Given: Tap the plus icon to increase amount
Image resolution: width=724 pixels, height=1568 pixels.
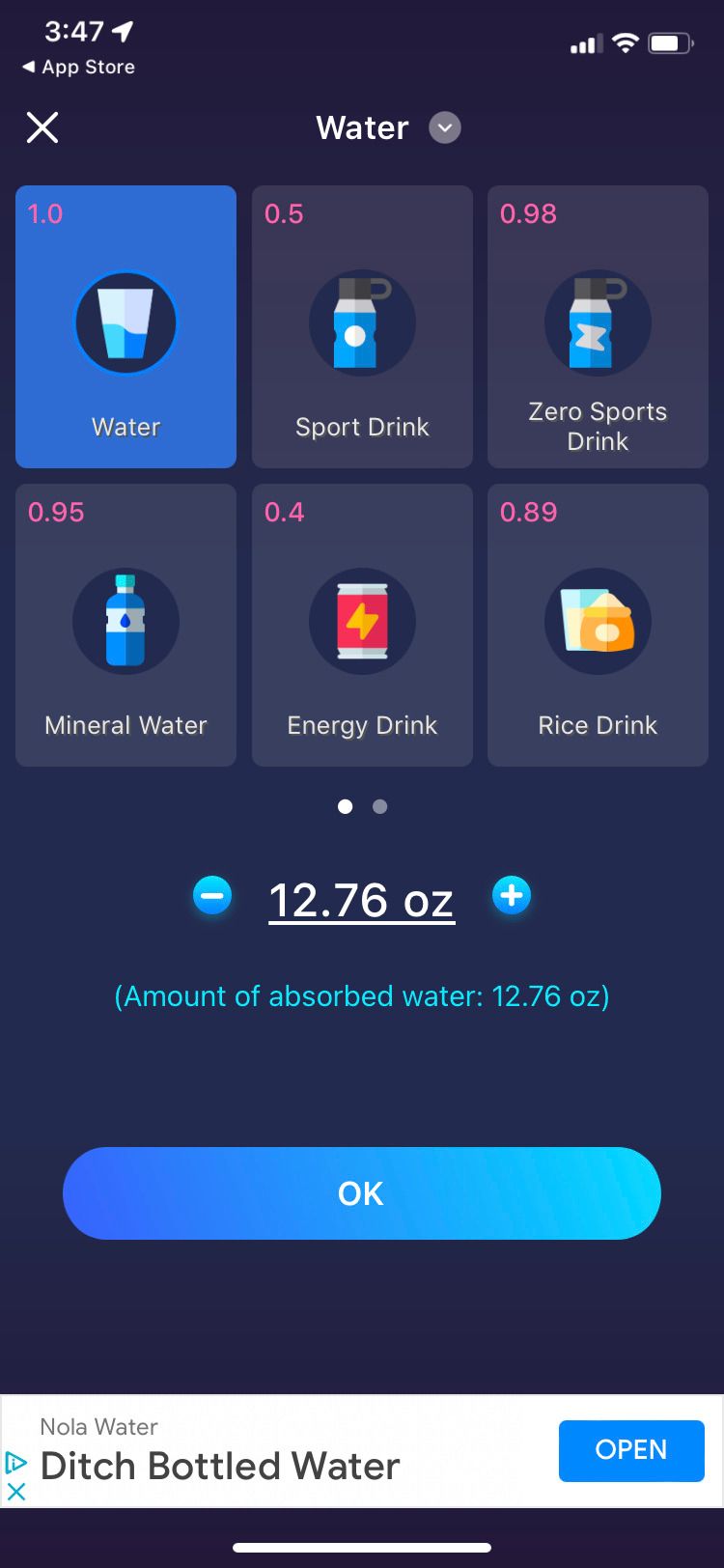Looking at the screenshot, I should (x=512, y=895).
